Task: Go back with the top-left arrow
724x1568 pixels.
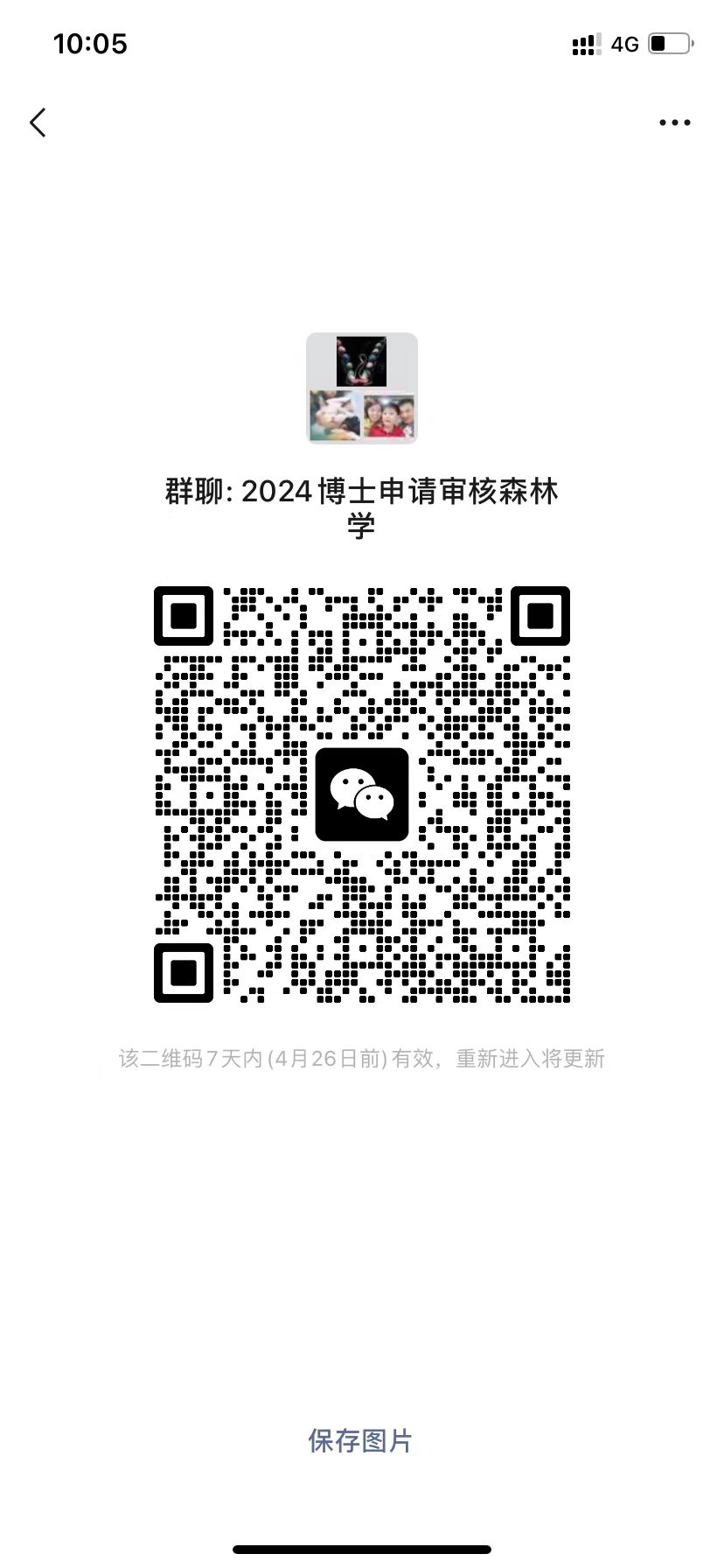Action: (38, 122)
